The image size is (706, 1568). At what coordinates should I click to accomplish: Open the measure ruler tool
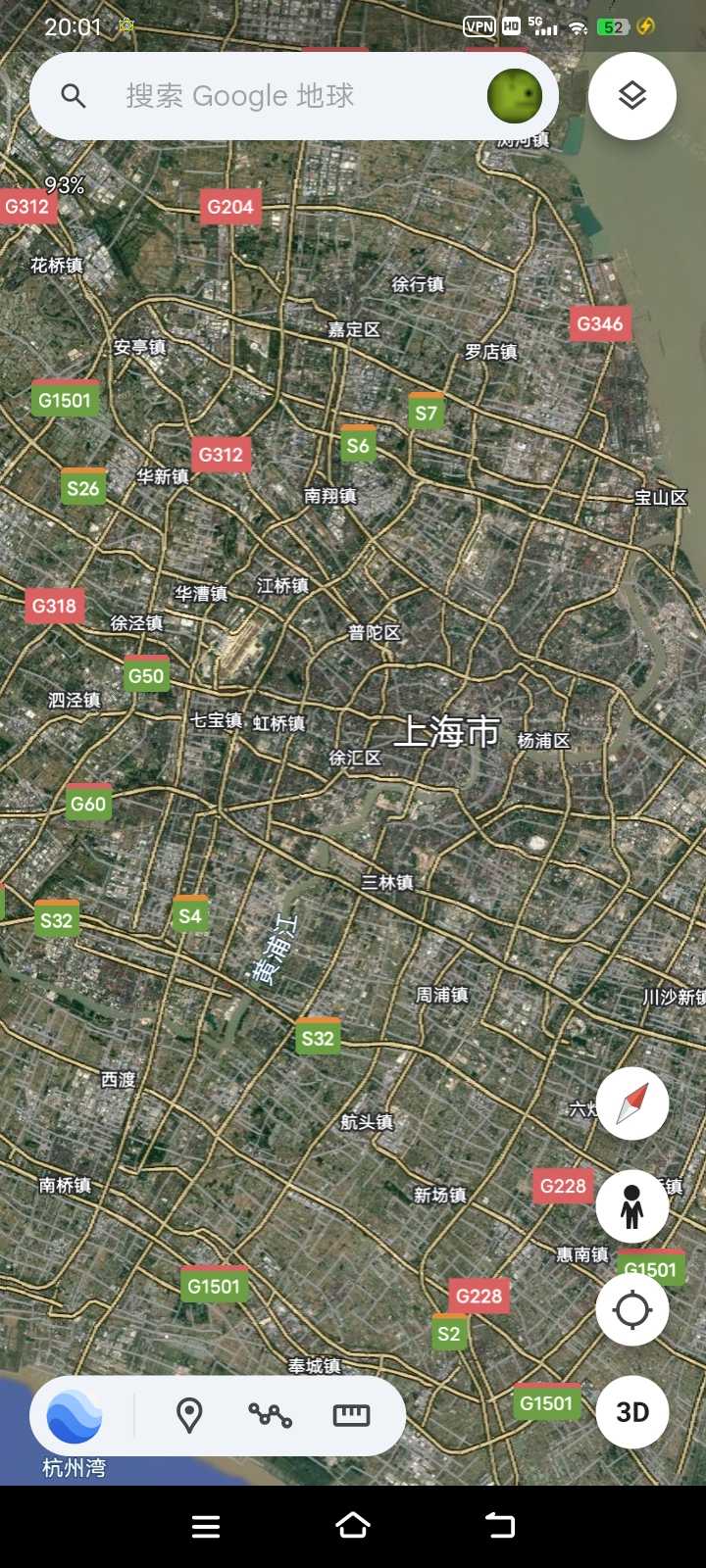click(x=351, y=1415)
